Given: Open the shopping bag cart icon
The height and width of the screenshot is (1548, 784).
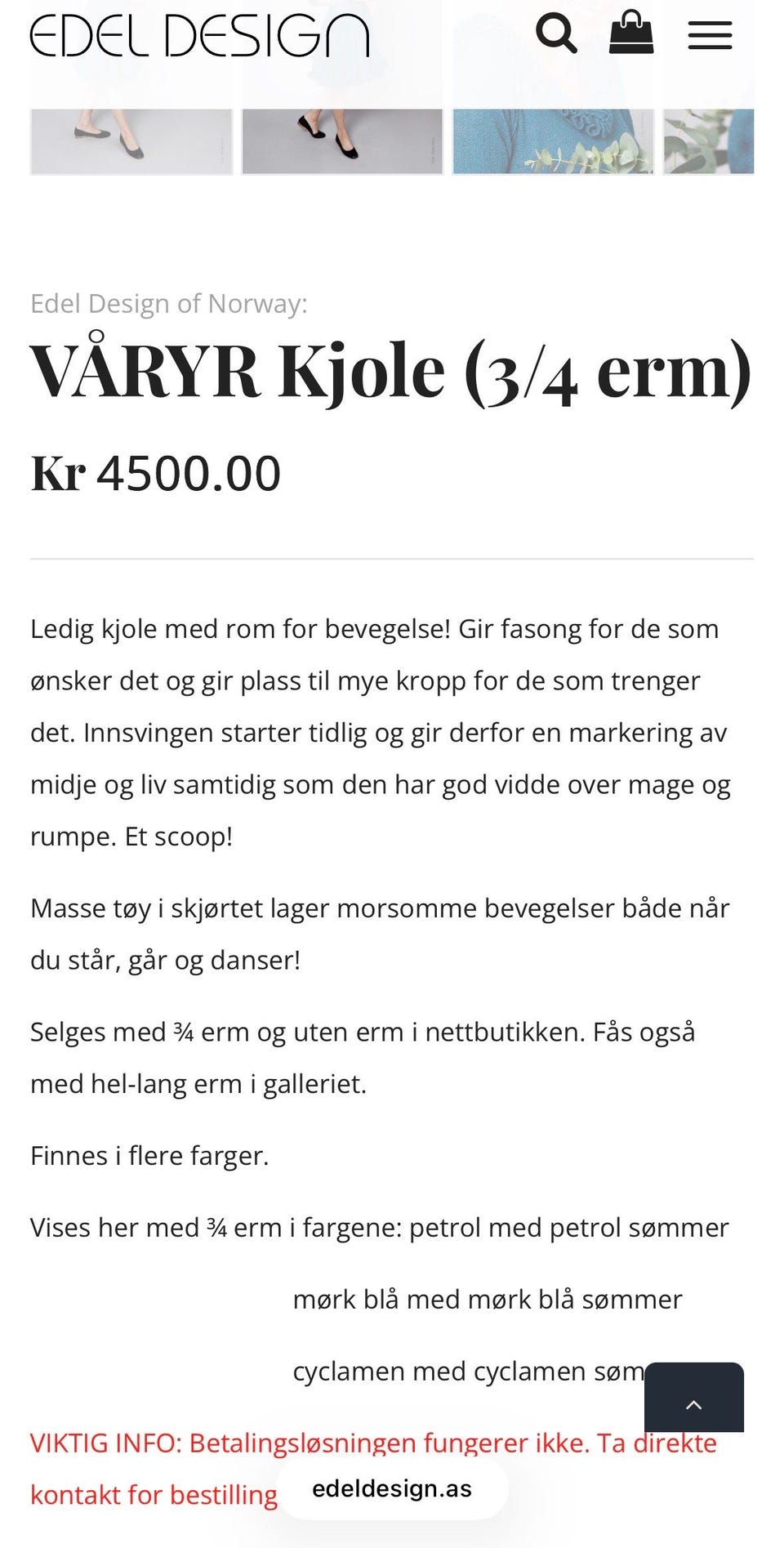Looking at the screenshot, I should 630,34.
